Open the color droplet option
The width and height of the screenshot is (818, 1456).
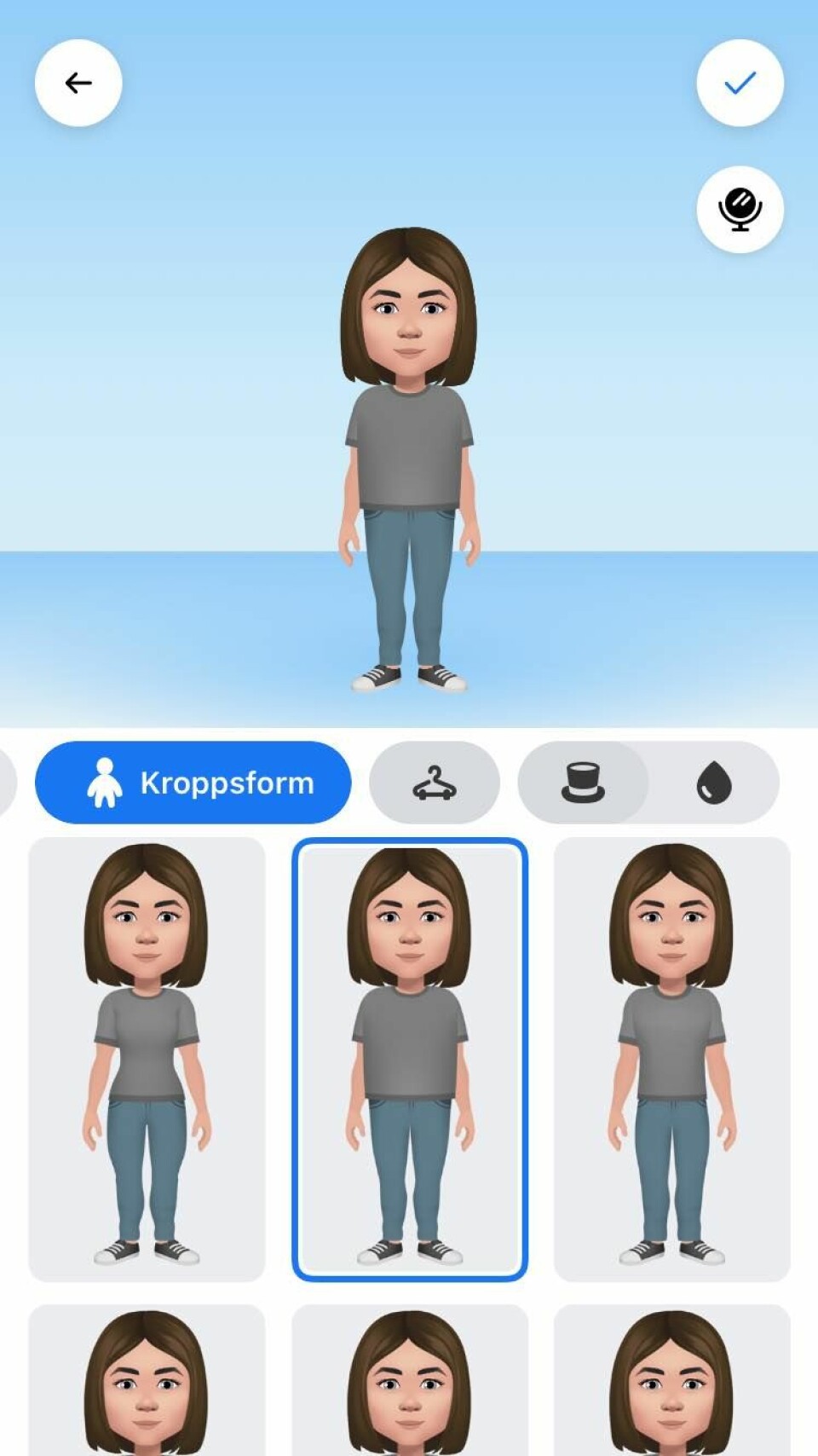pyautogui.click(x=714, y=783)
